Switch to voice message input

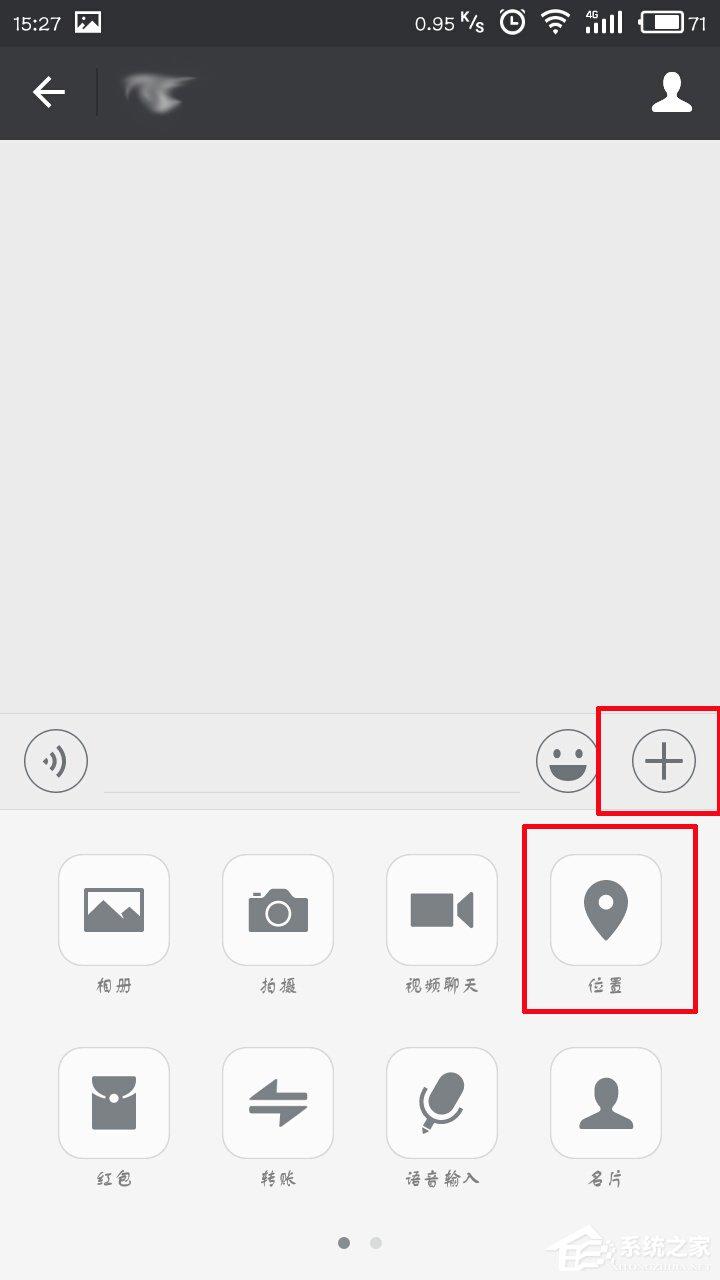click(x=56, y=762)
